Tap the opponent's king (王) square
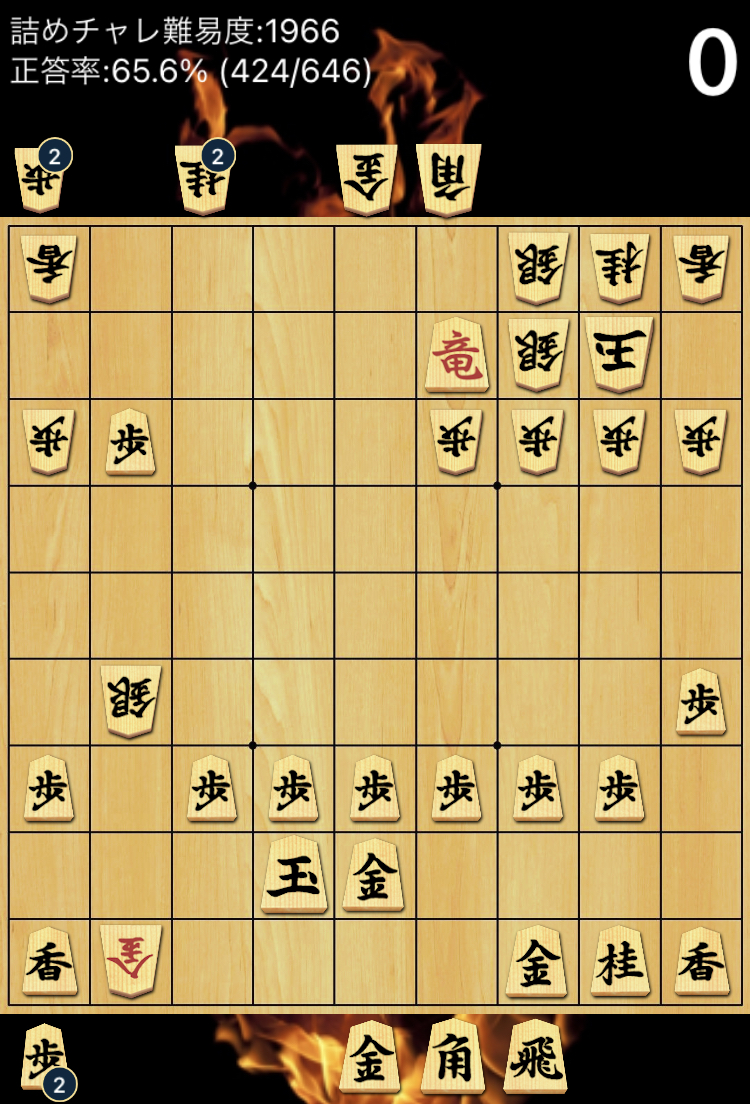Screen dimensions: 750x1104 click(x=619, y=355)
